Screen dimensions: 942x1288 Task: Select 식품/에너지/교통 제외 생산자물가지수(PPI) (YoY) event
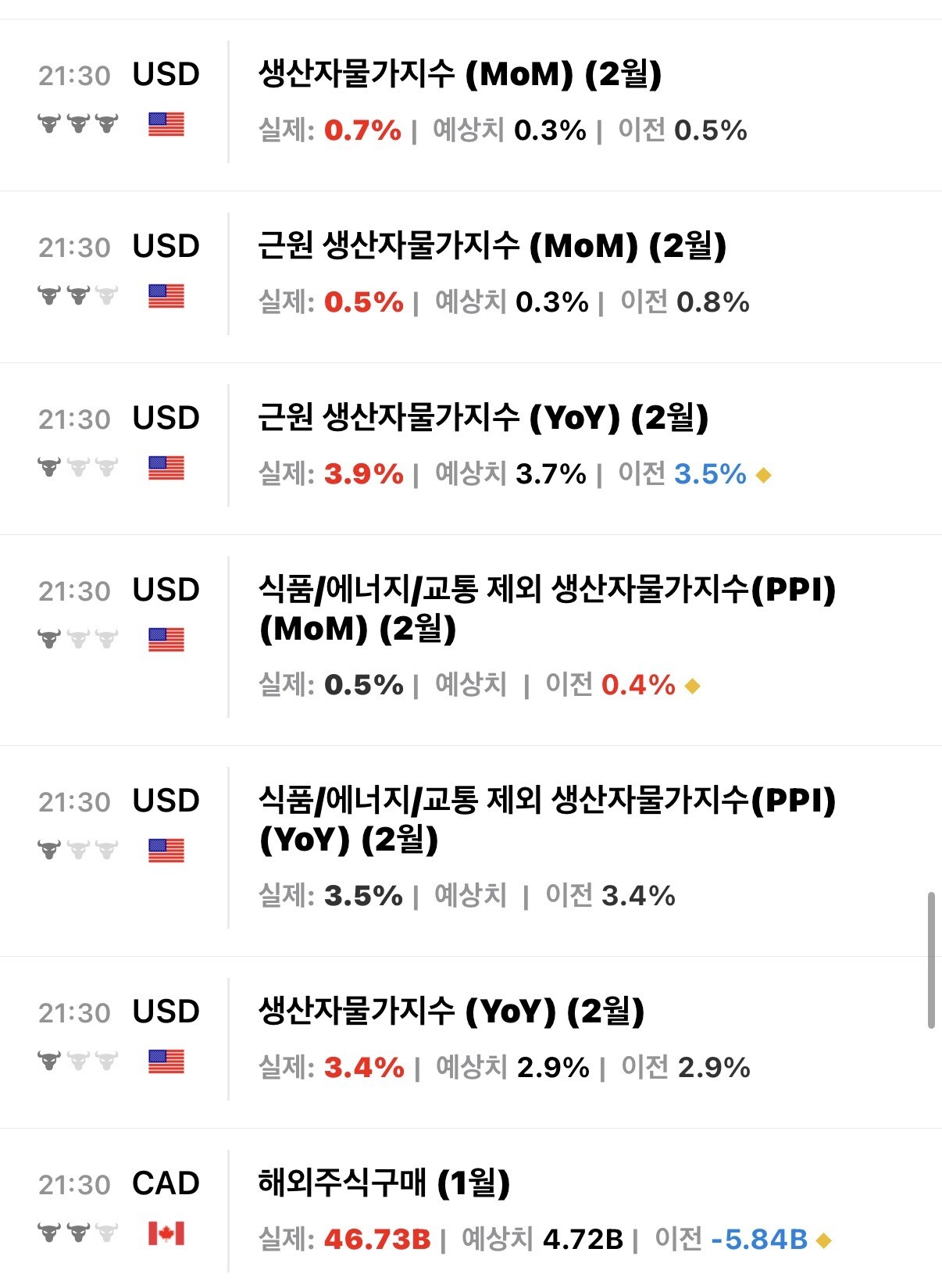(547, 820)
